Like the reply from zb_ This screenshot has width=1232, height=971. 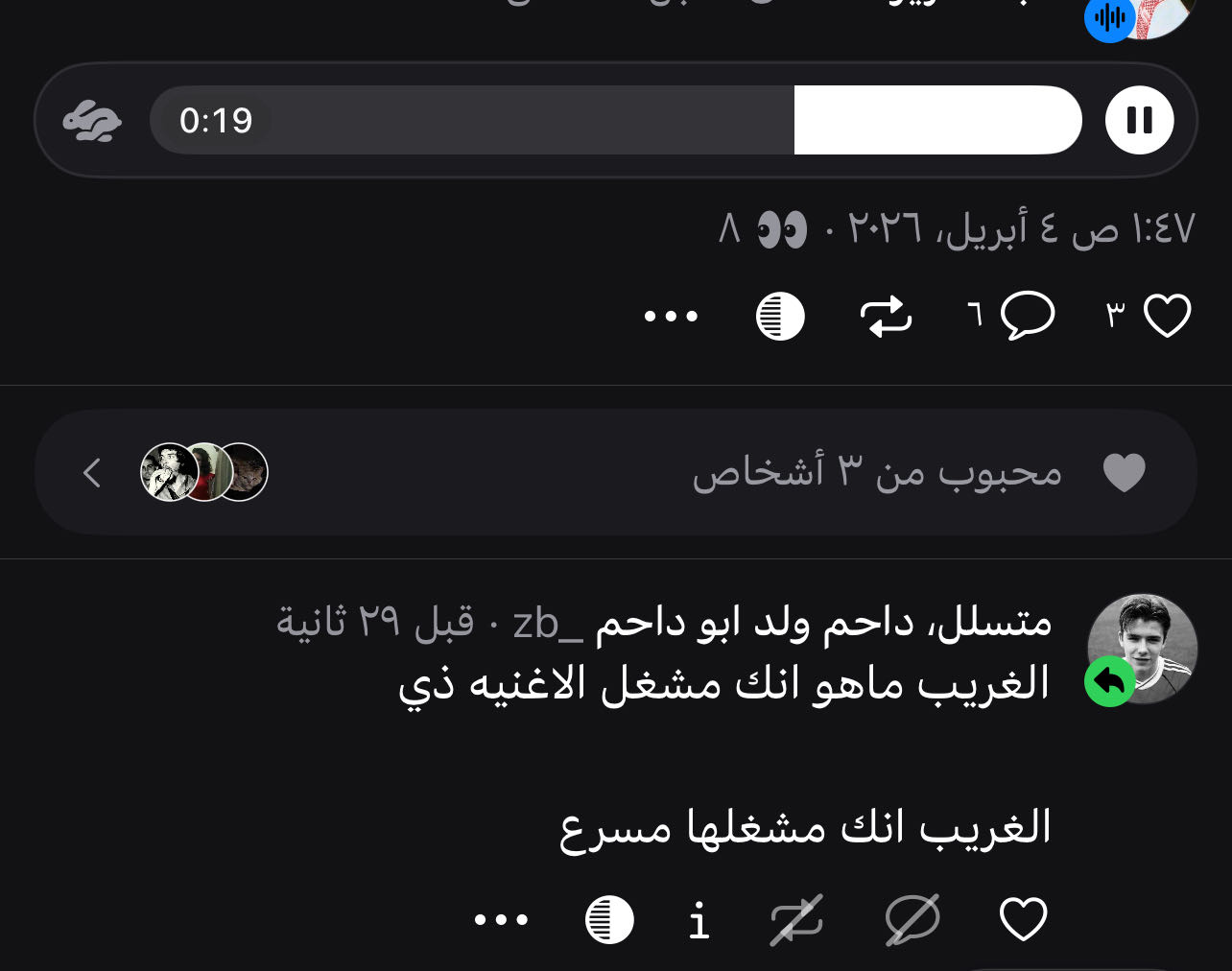(1023, 919)
